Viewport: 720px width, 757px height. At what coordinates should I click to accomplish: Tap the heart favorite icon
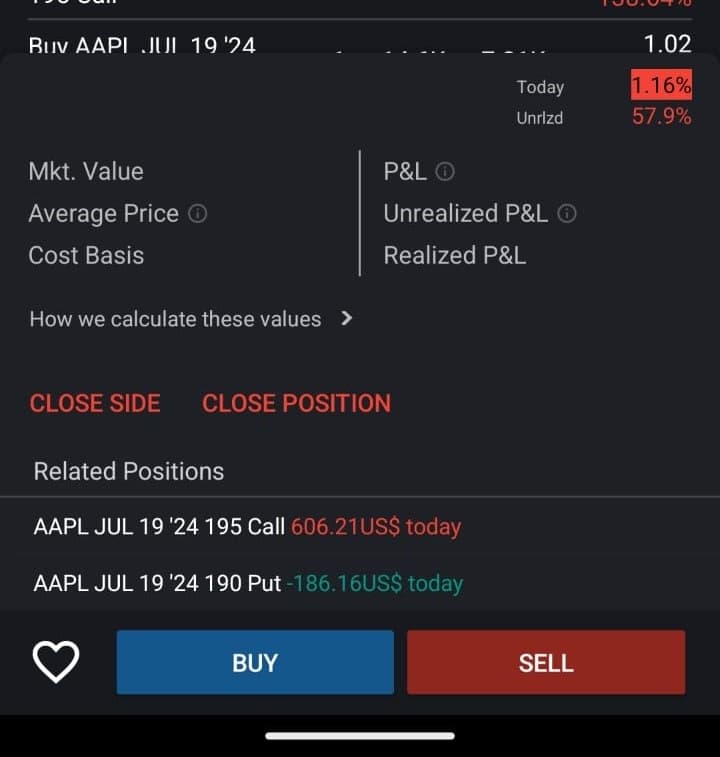click(x=57, y=660)
